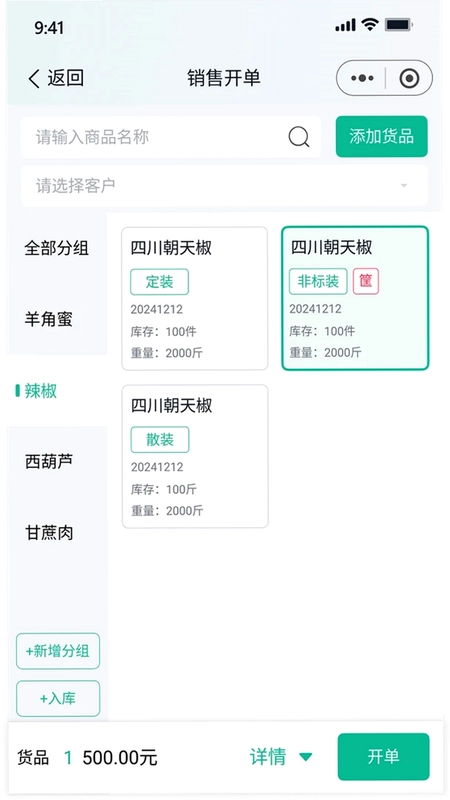Go back with the 返回 arrow
Screen dimensions: 450x800
pyautogui.click(x=56, y=79)
